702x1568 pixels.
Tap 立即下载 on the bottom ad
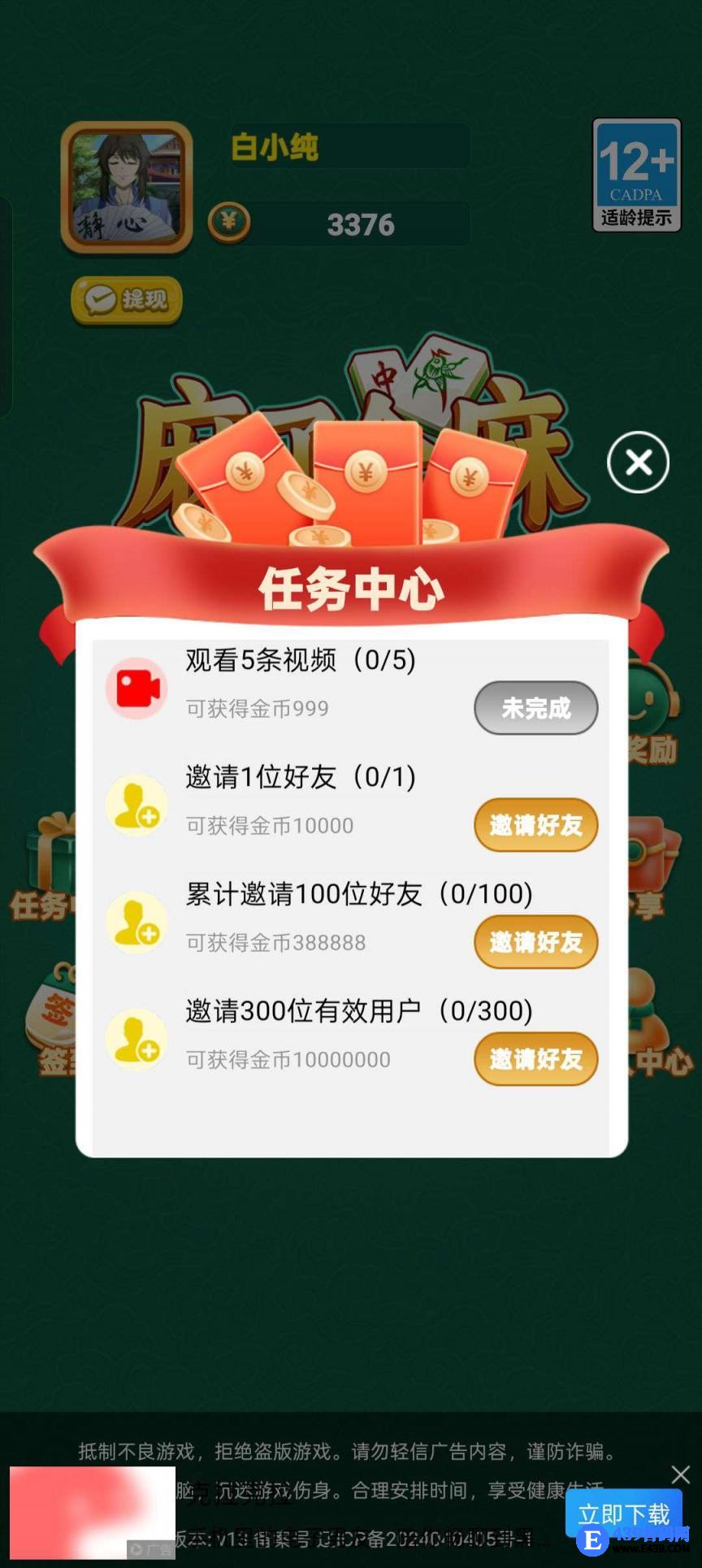point(623,1514)
